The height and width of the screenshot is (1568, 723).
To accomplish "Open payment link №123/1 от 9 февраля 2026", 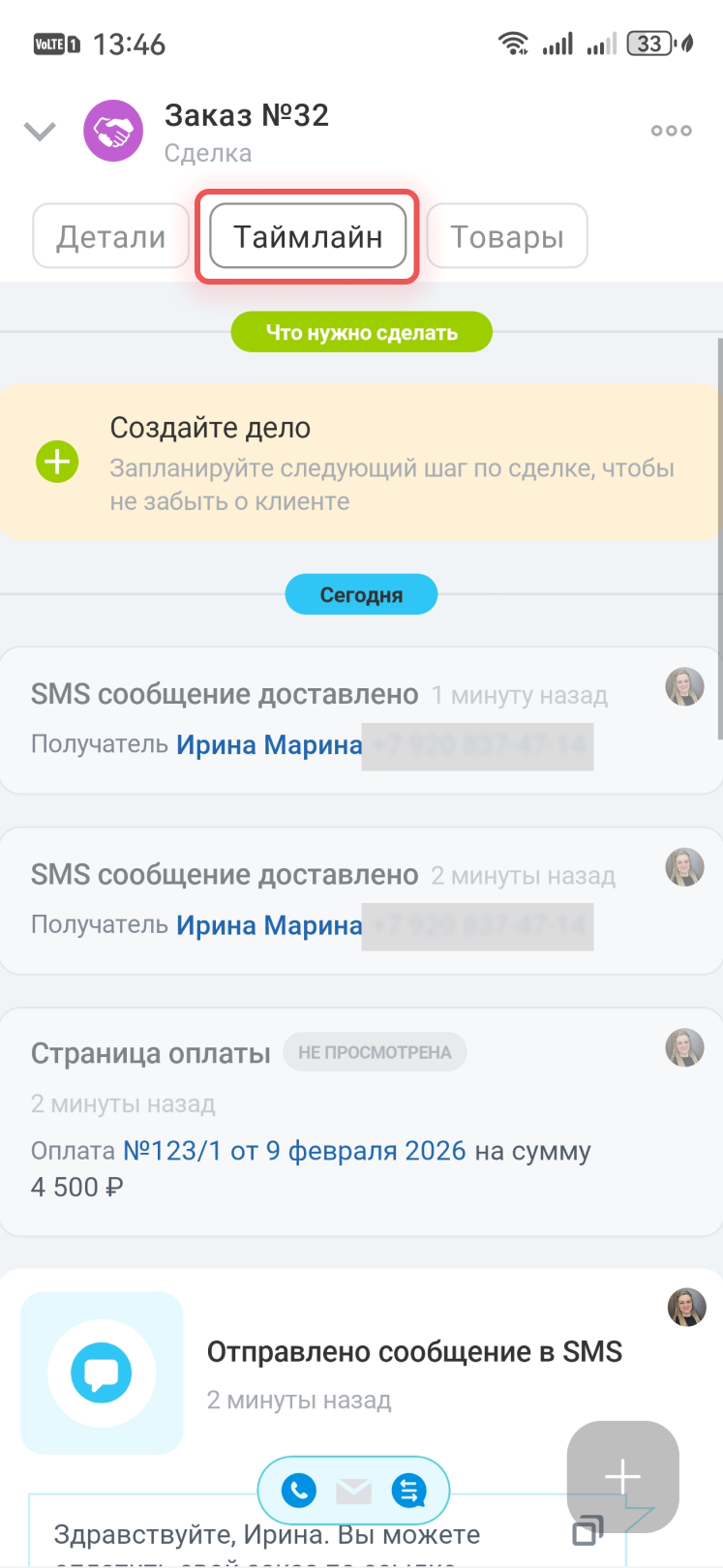I will pyautogui.click(x=294, y=1151).
